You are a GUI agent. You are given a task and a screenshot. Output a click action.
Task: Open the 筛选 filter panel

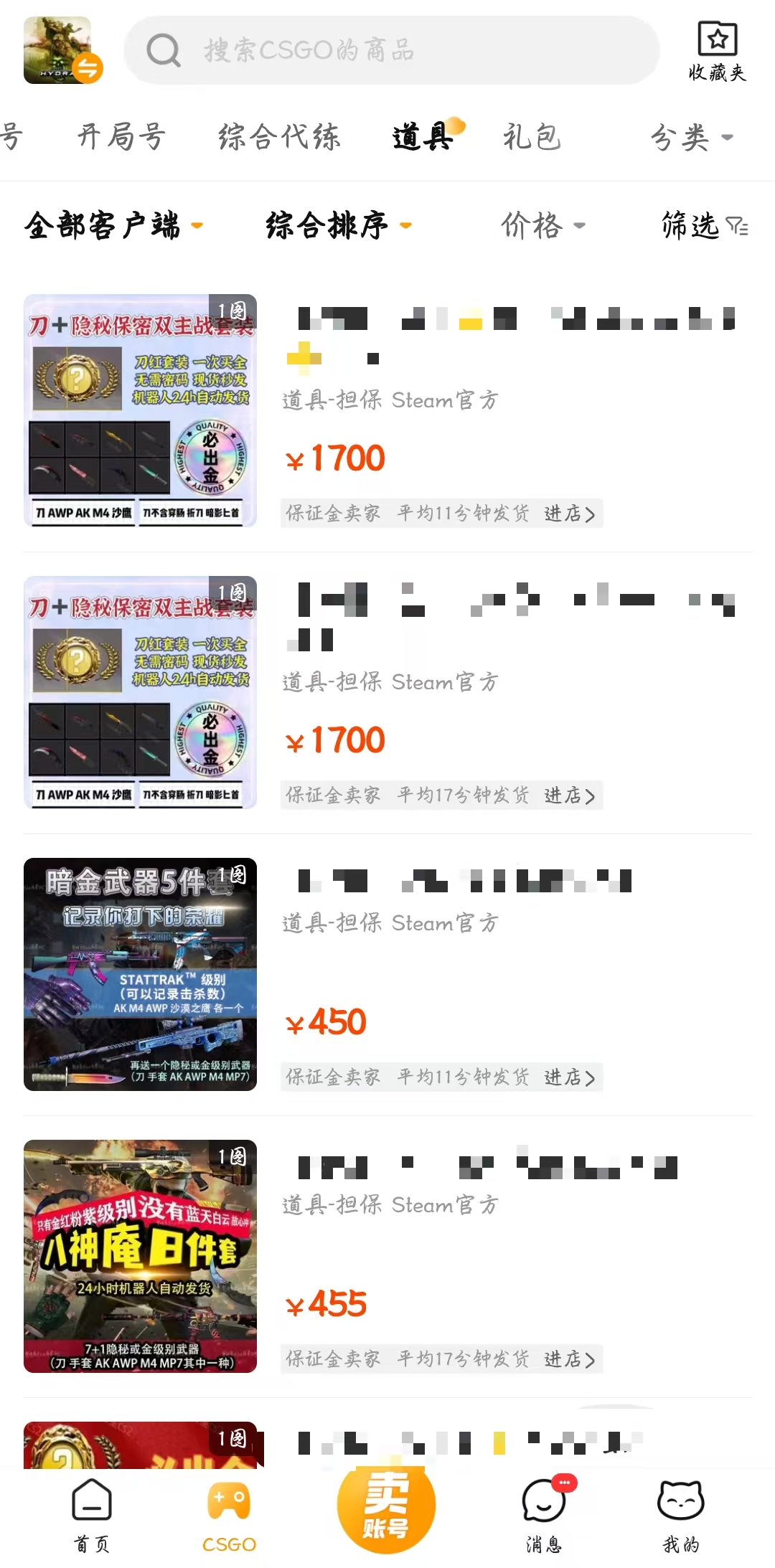click(x=704, y=225)
